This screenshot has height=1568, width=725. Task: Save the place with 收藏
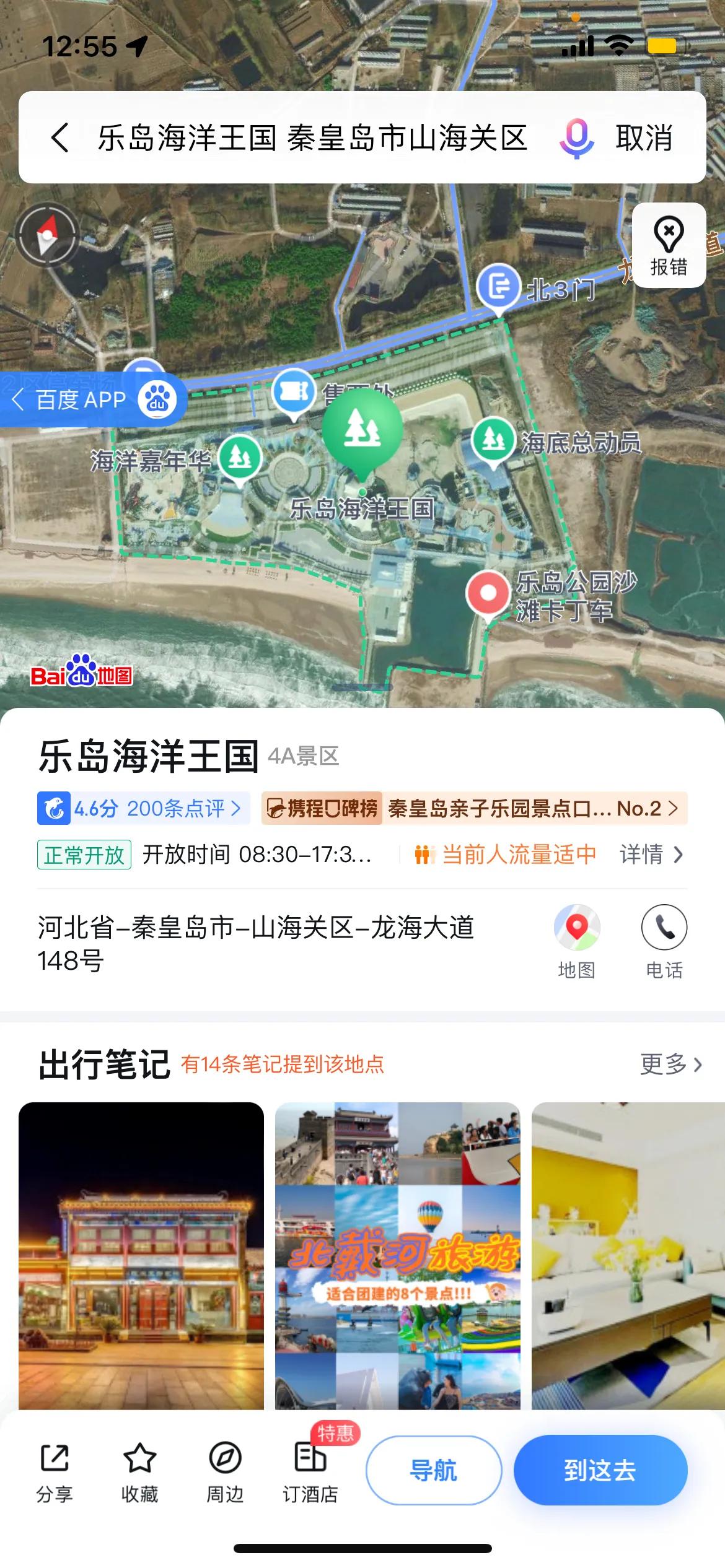pos(139,1472)
